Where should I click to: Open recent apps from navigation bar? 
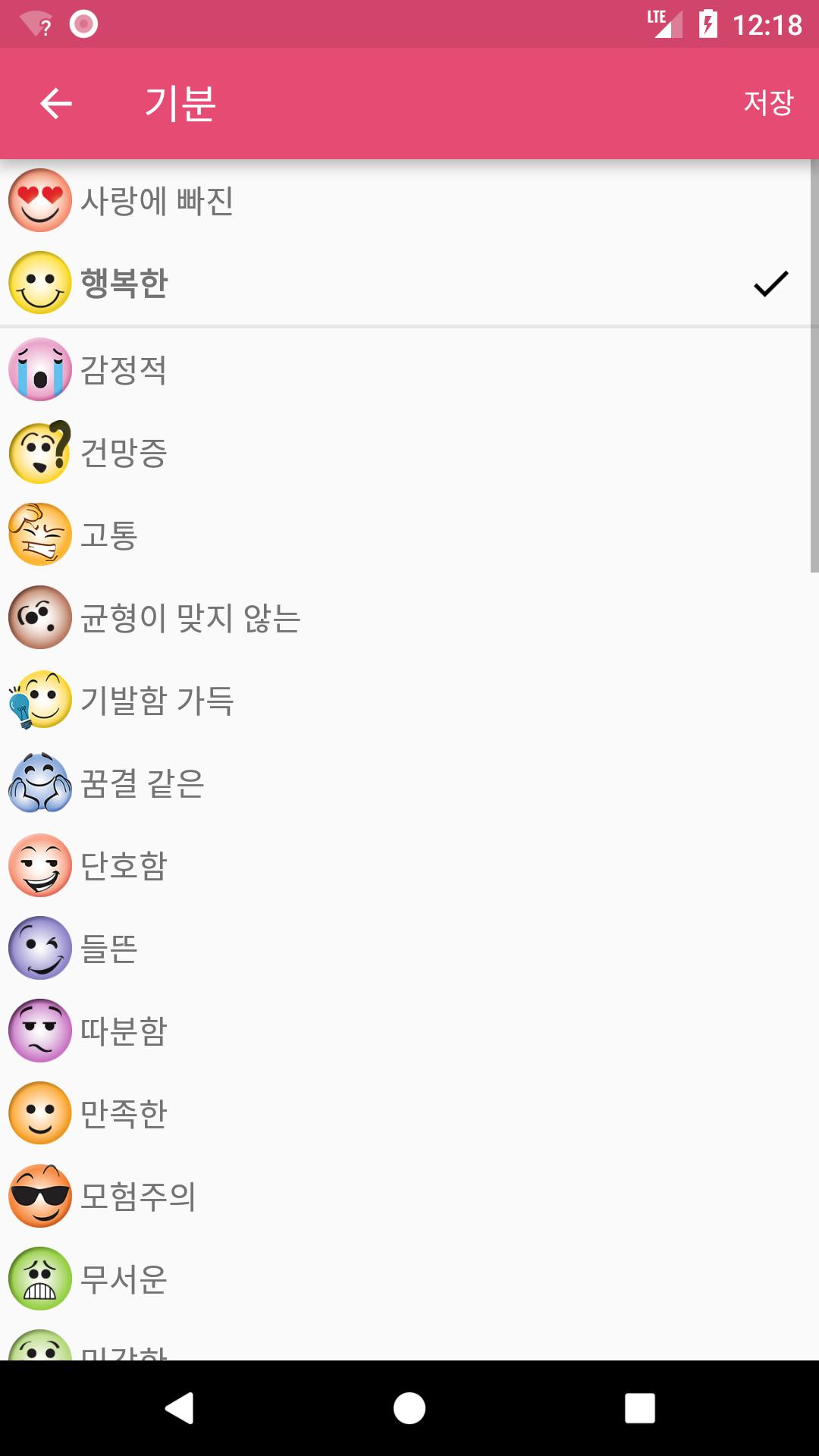tap(640, 1408)
